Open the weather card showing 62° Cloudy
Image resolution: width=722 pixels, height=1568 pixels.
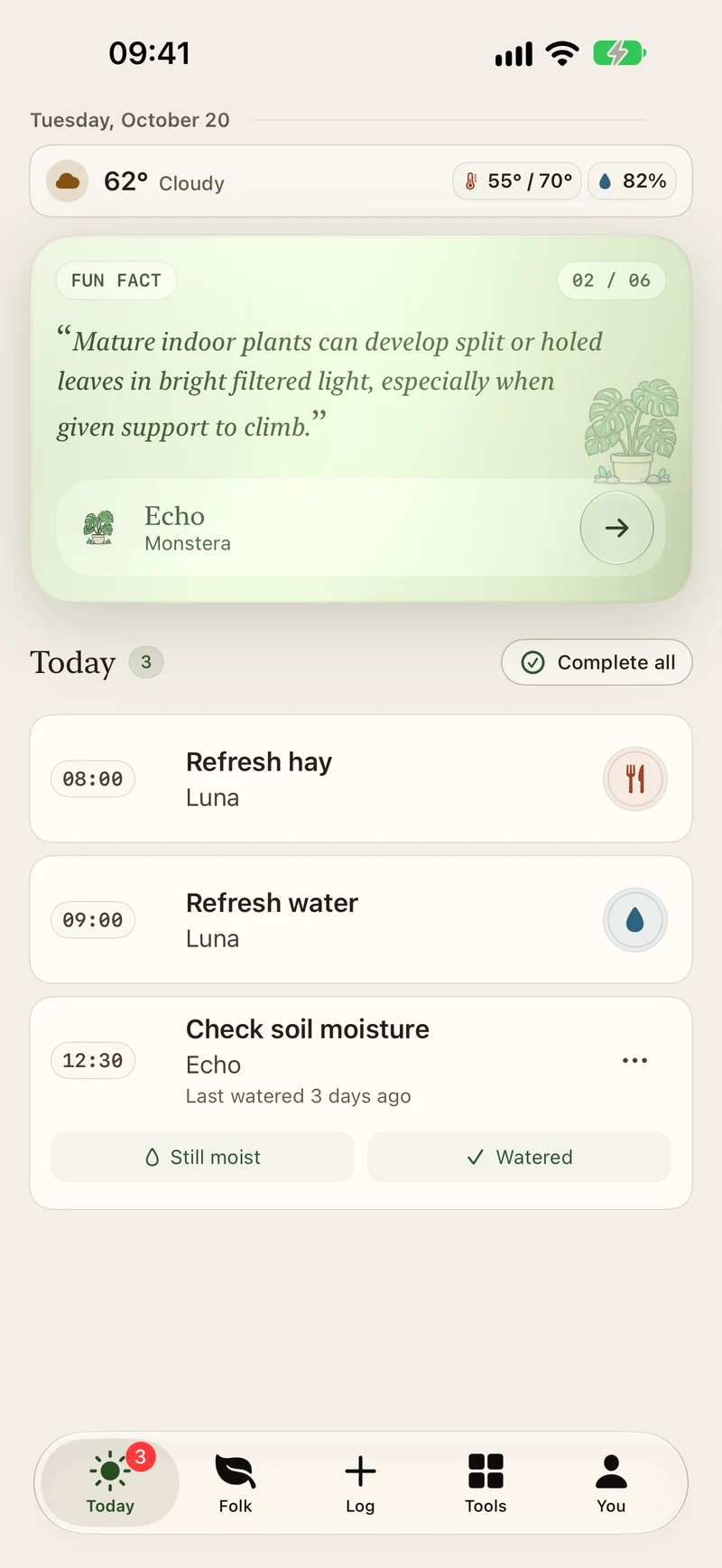(x=361, y=181)
